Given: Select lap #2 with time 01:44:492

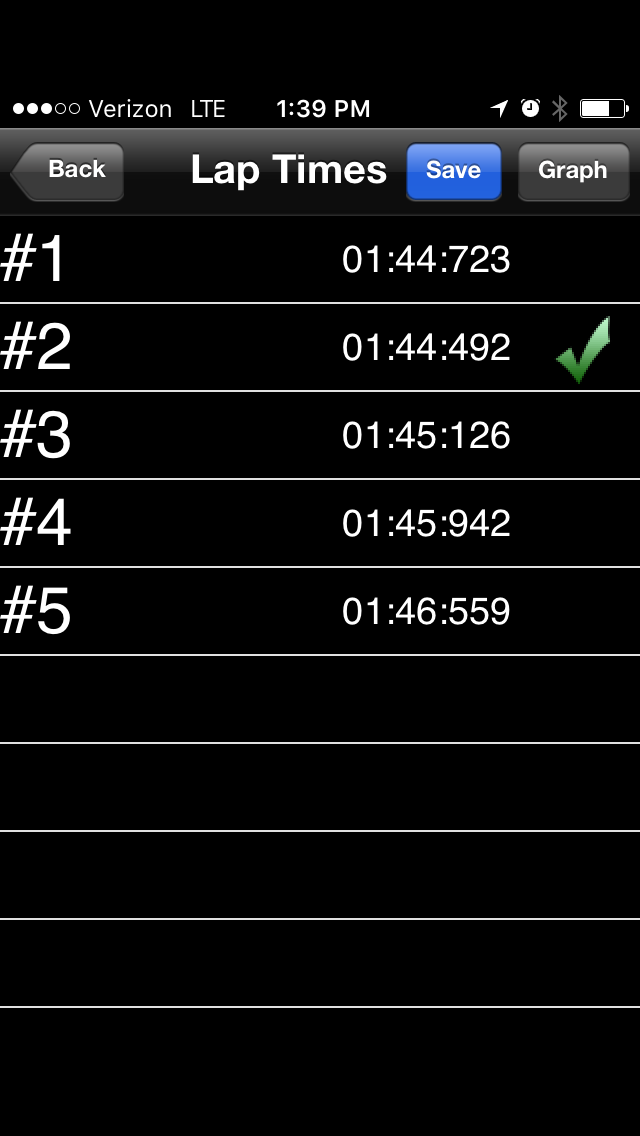Looking at the screenshot, I should point(320,348).
